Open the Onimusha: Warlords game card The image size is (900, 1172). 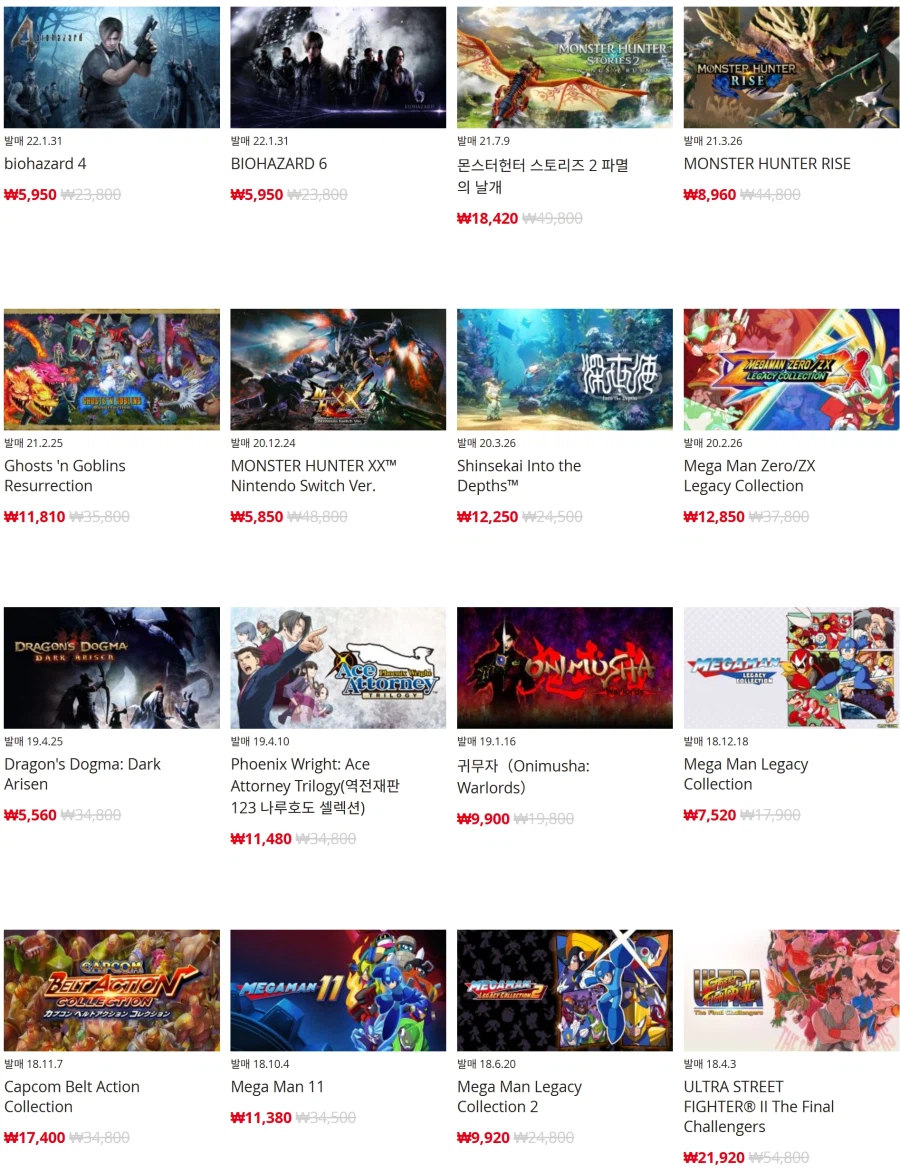click(x=565, y=668)
